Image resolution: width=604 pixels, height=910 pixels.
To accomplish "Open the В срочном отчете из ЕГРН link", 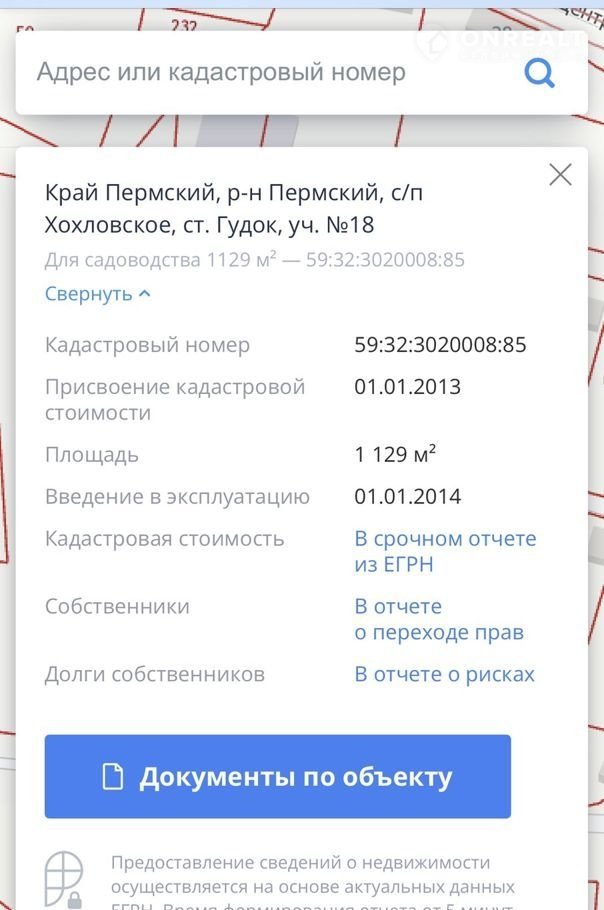I will pos(445,551).
